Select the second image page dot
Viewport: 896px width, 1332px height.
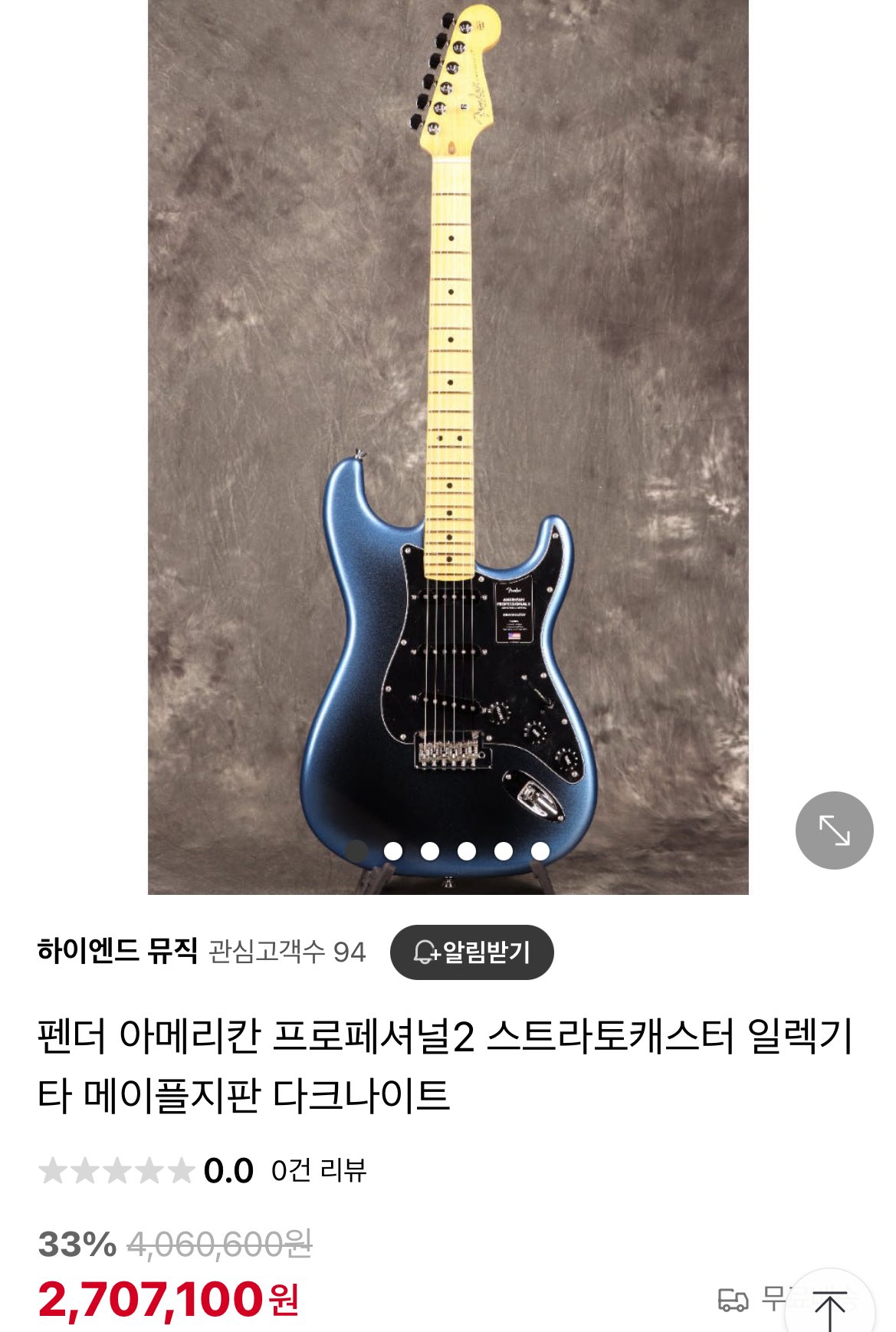point(393,850)
